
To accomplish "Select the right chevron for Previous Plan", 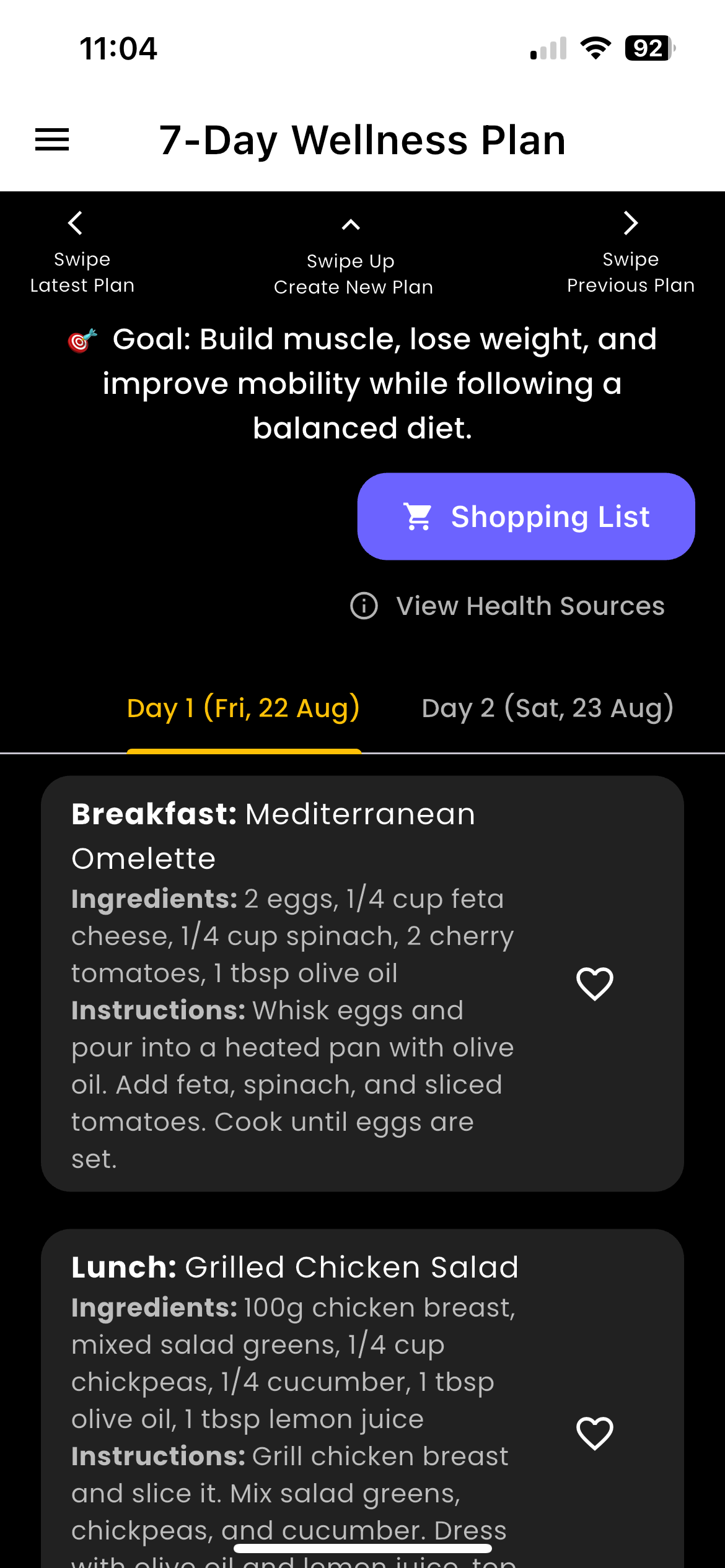I will 630,224.
